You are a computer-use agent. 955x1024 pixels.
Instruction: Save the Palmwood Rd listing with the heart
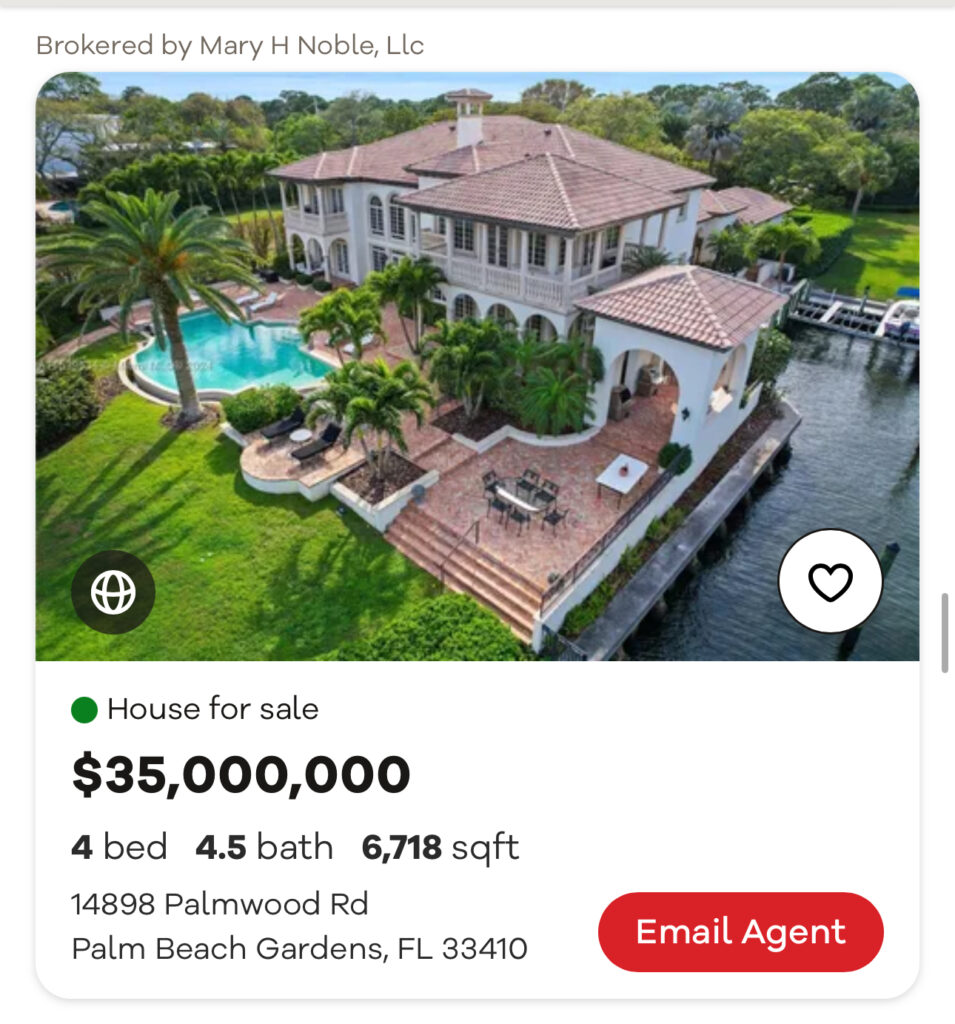click(830, 582)
